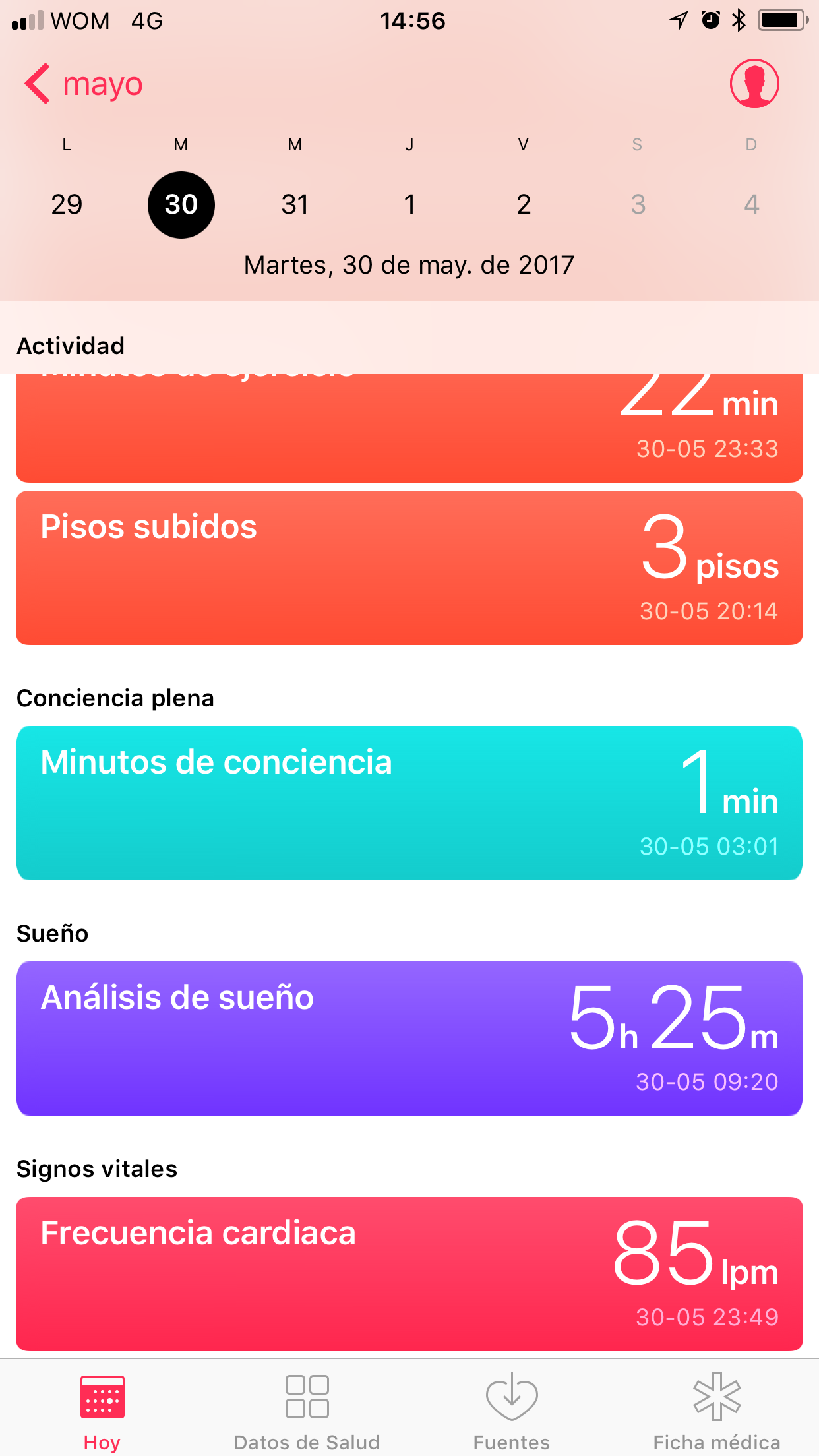Select Wednesday 31 in the week strip

[x=295, y=204]
